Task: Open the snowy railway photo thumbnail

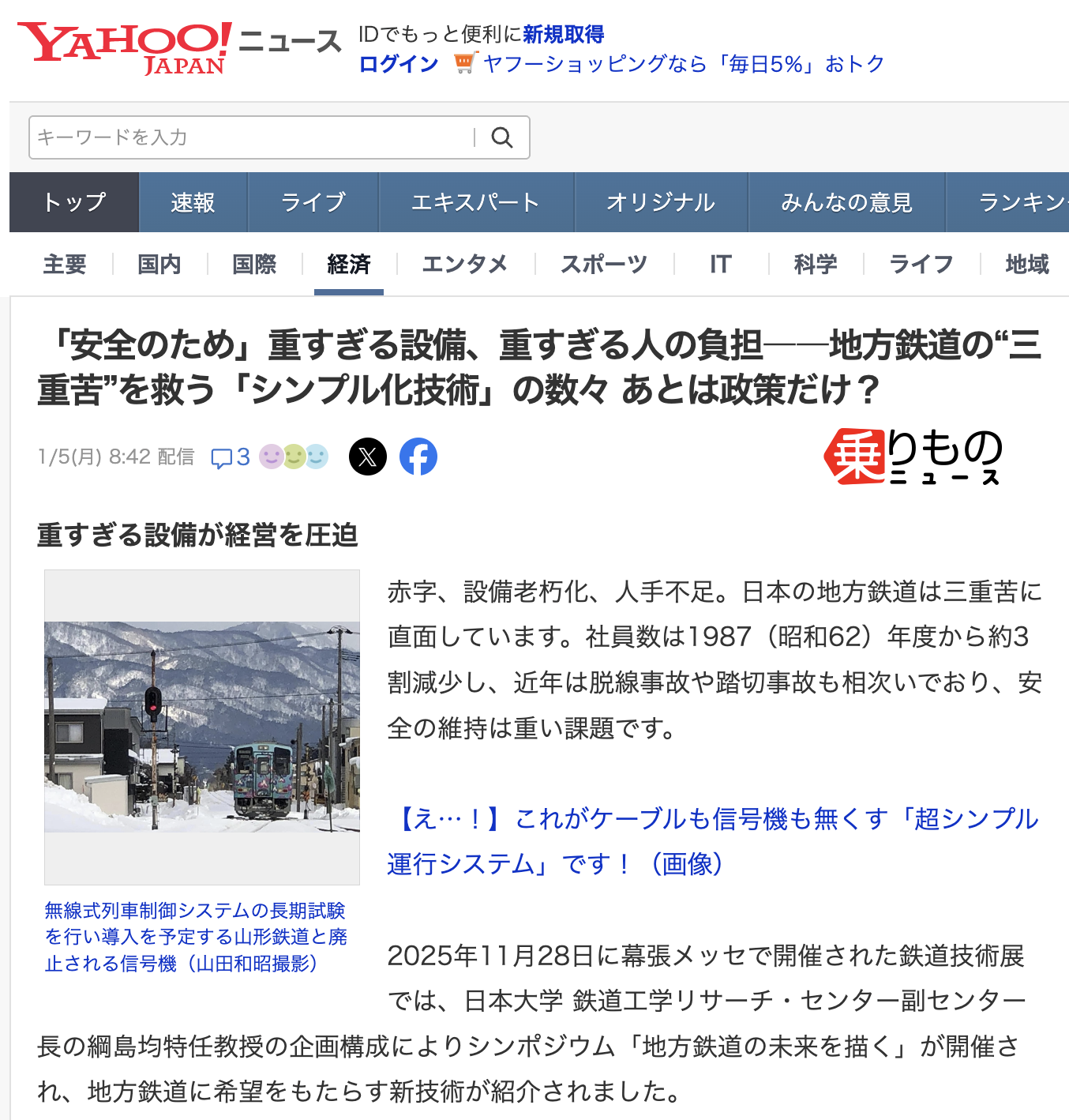Action: point(202,727)
